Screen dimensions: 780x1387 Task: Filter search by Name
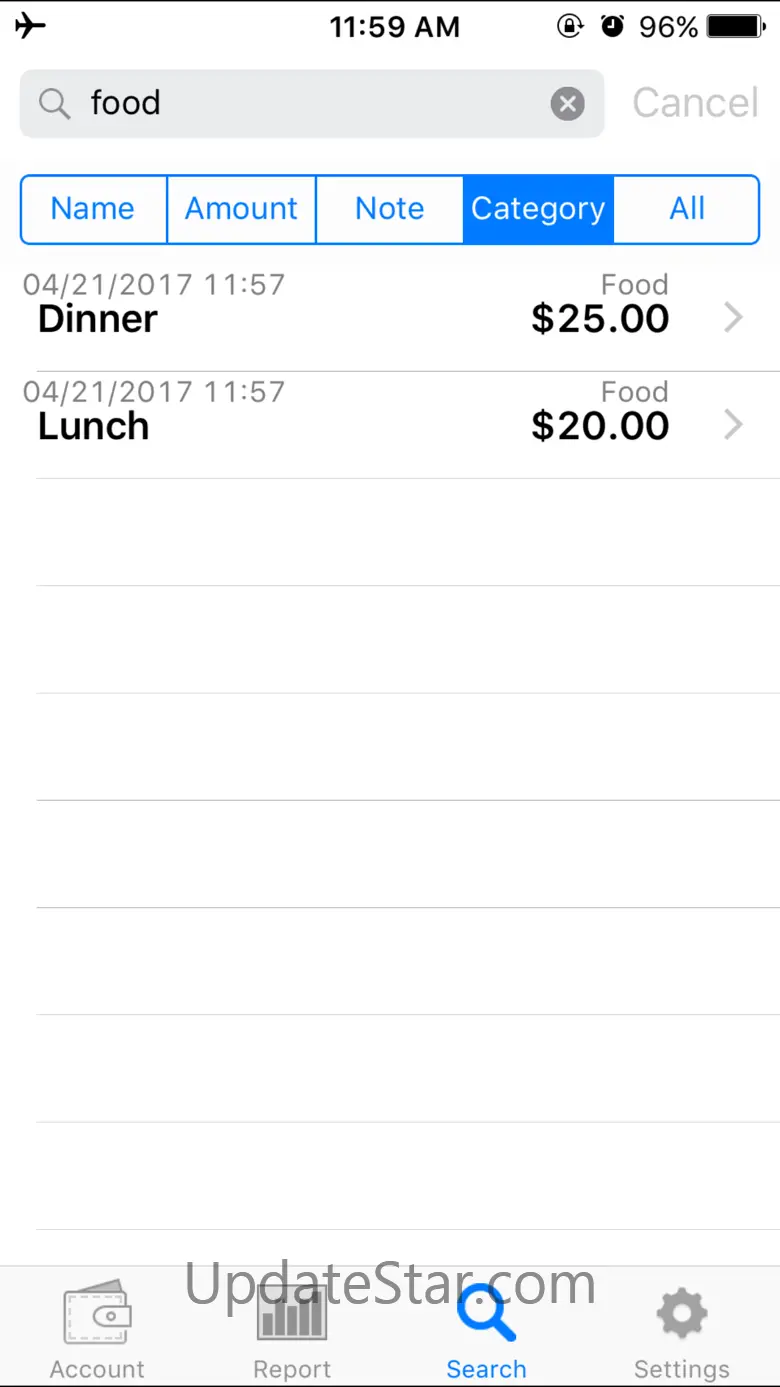tap(93, 209)
